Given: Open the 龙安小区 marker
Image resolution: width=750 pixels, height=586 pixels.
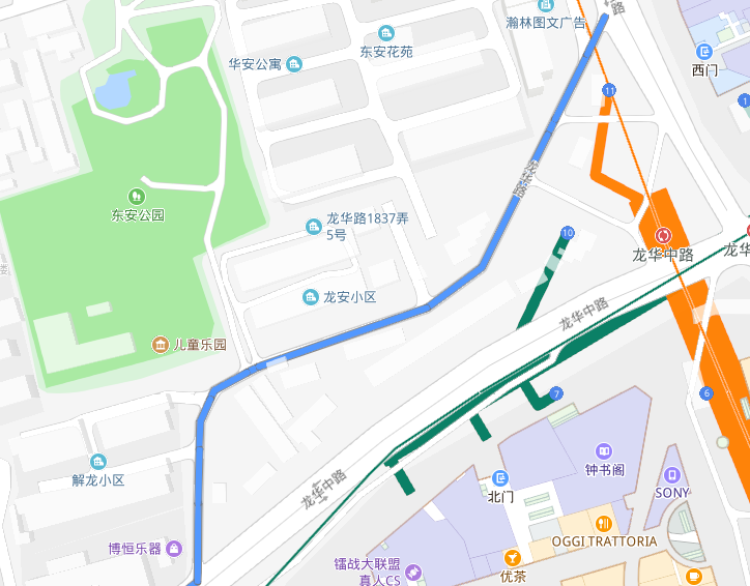Looking at the screenshot, I should (311, 297).
